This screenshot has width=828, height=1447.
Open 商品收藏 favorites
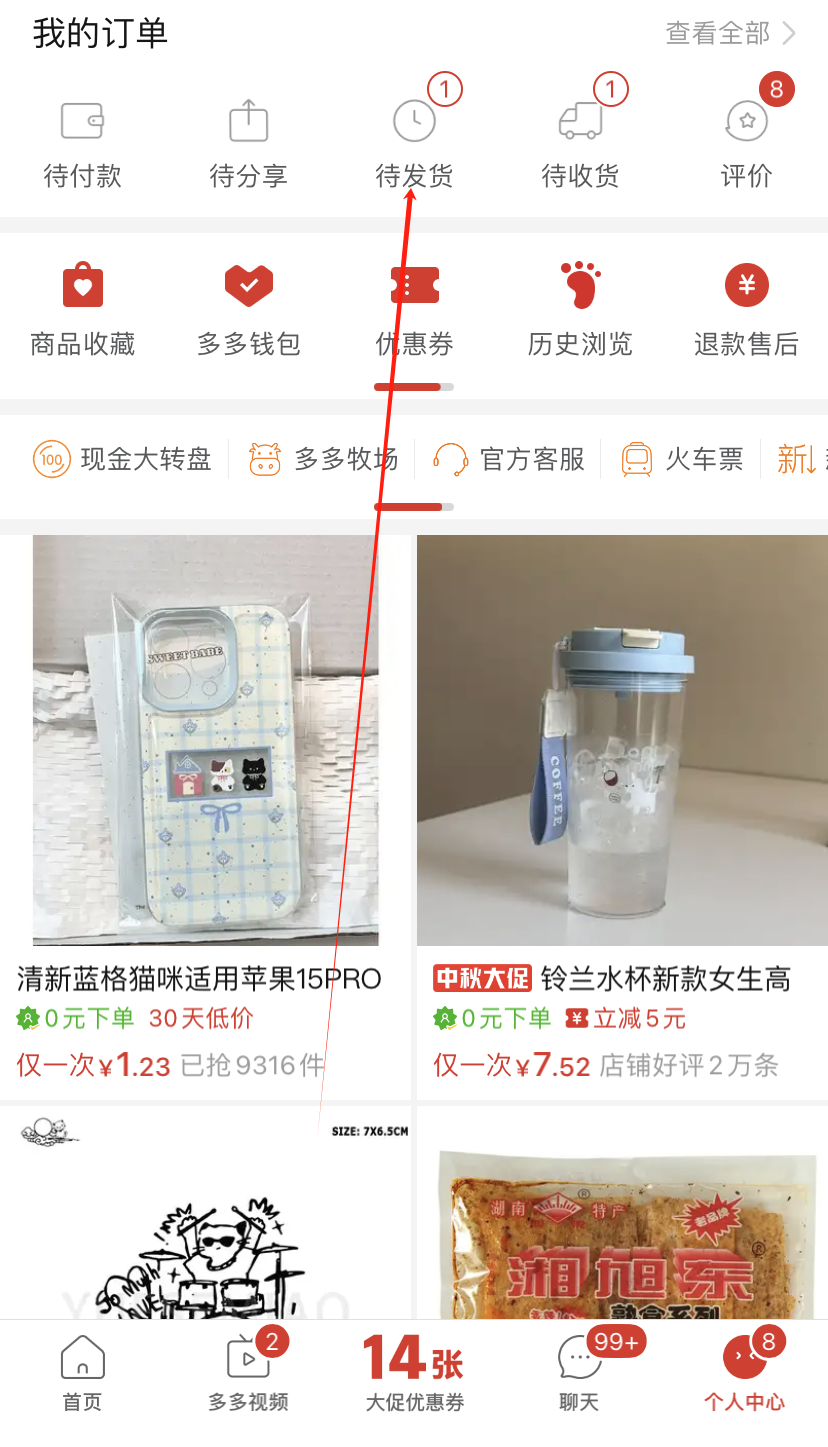pyautogui.click(x=83, y=310)
